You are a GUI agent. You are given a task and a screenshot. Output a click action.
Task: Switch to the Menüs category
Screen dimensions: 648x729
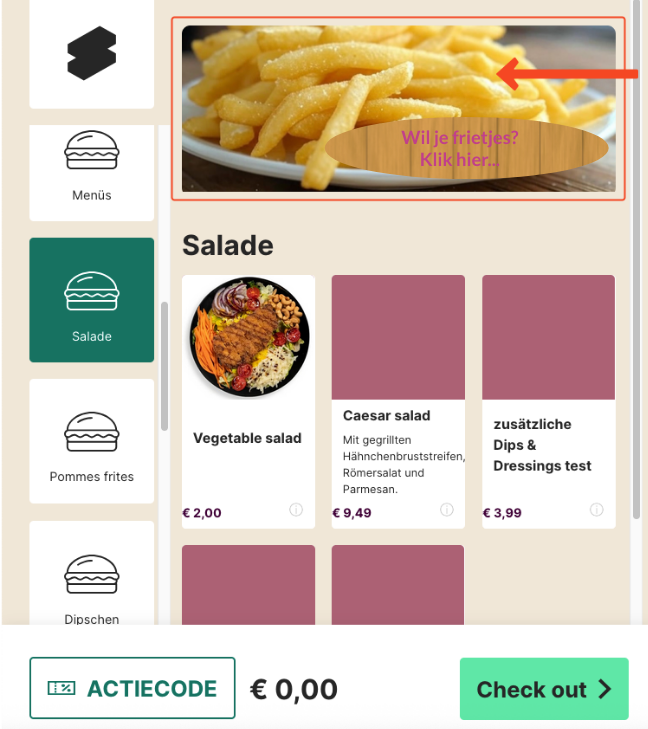(92, 168)
